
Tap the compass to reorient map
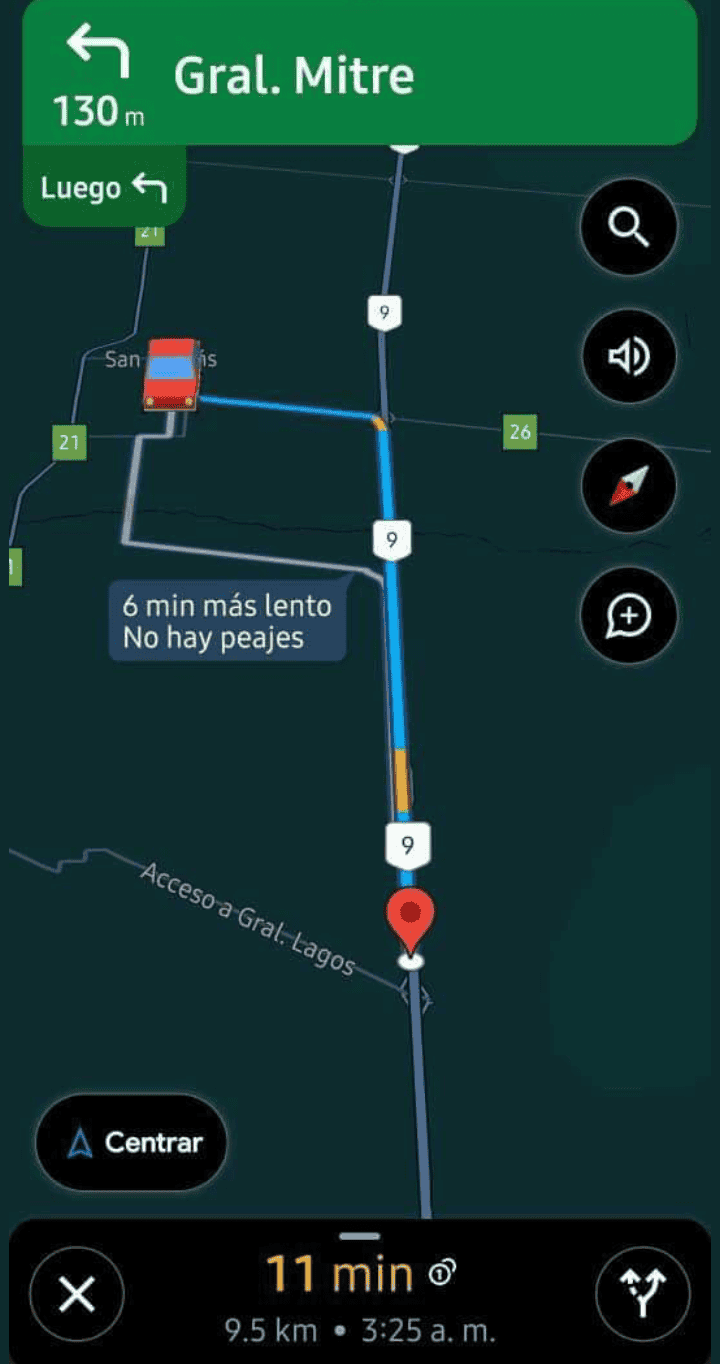pos(629,487)
